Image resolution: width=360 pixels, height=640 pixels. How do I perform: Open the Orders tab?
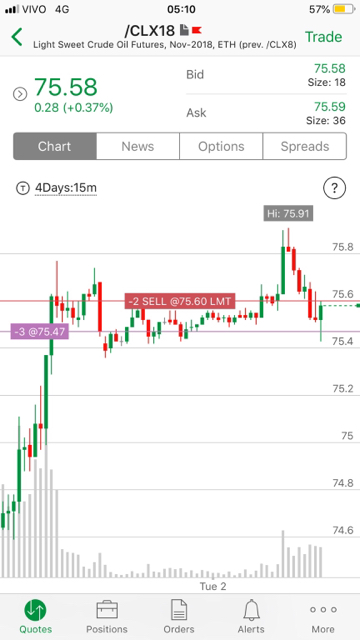179,617
